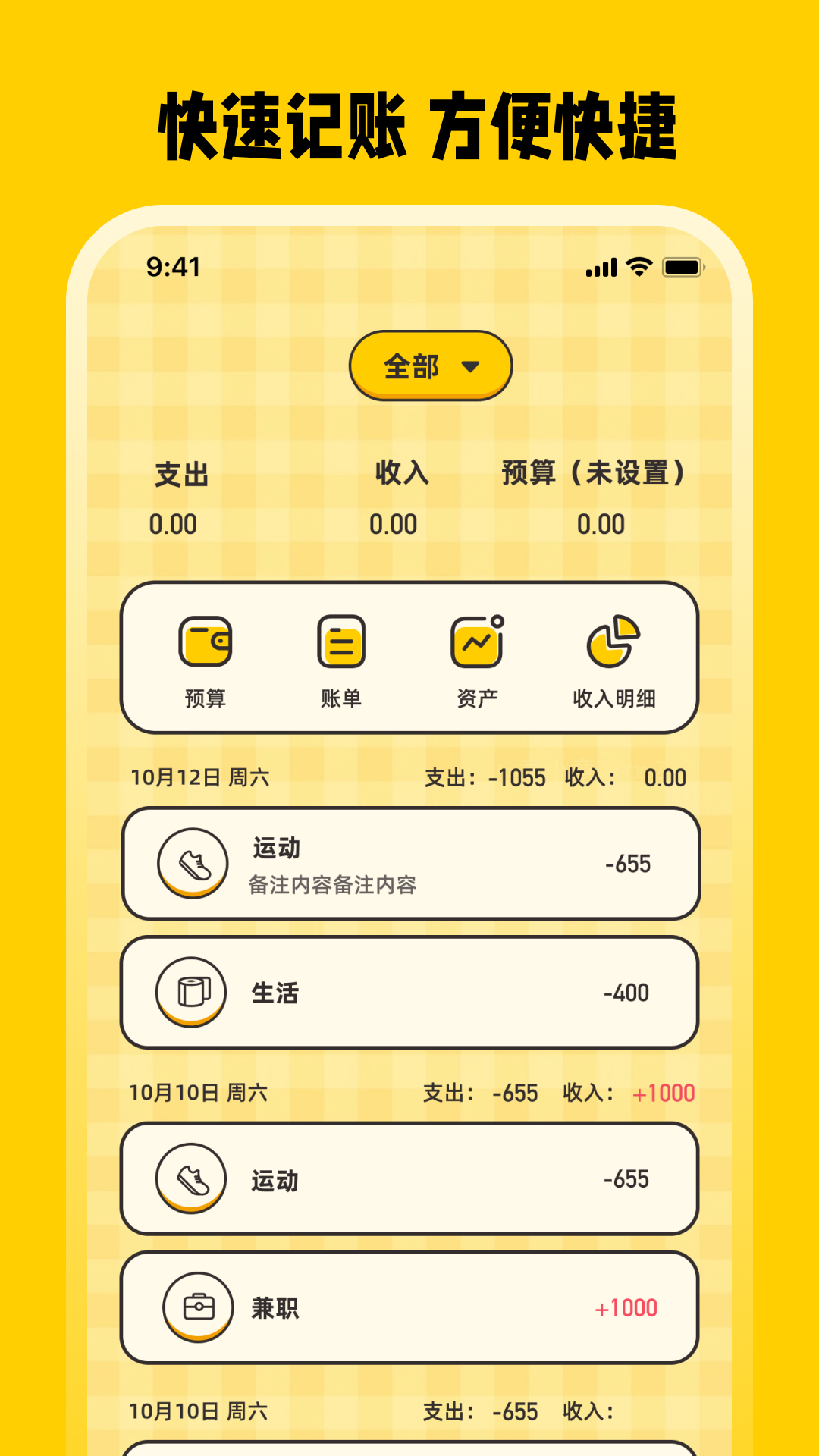Click the dropdown arrow beside 全部

[x=472, y=366]
